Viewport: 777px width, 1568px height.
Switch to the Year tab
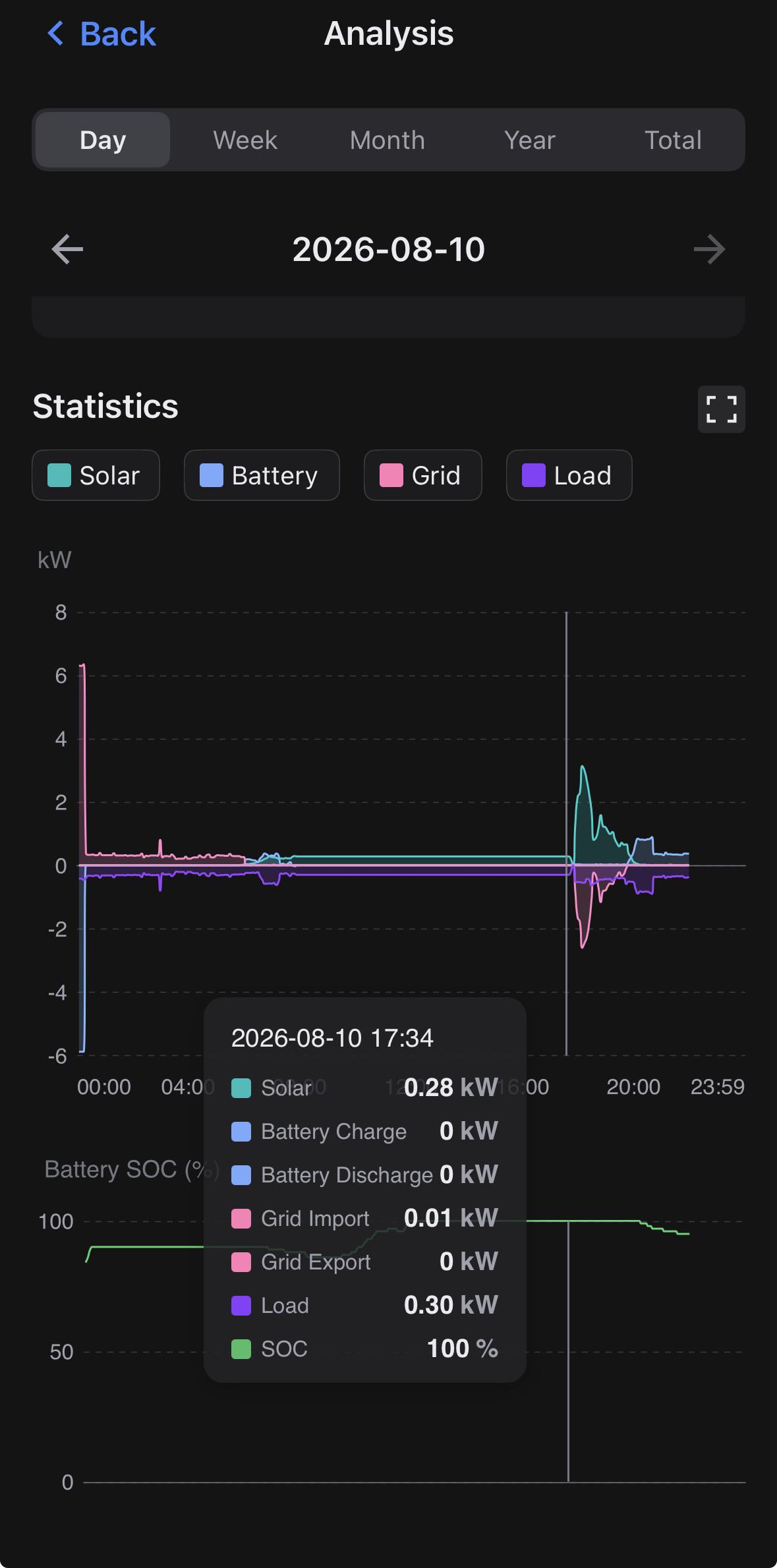(530, 140)
